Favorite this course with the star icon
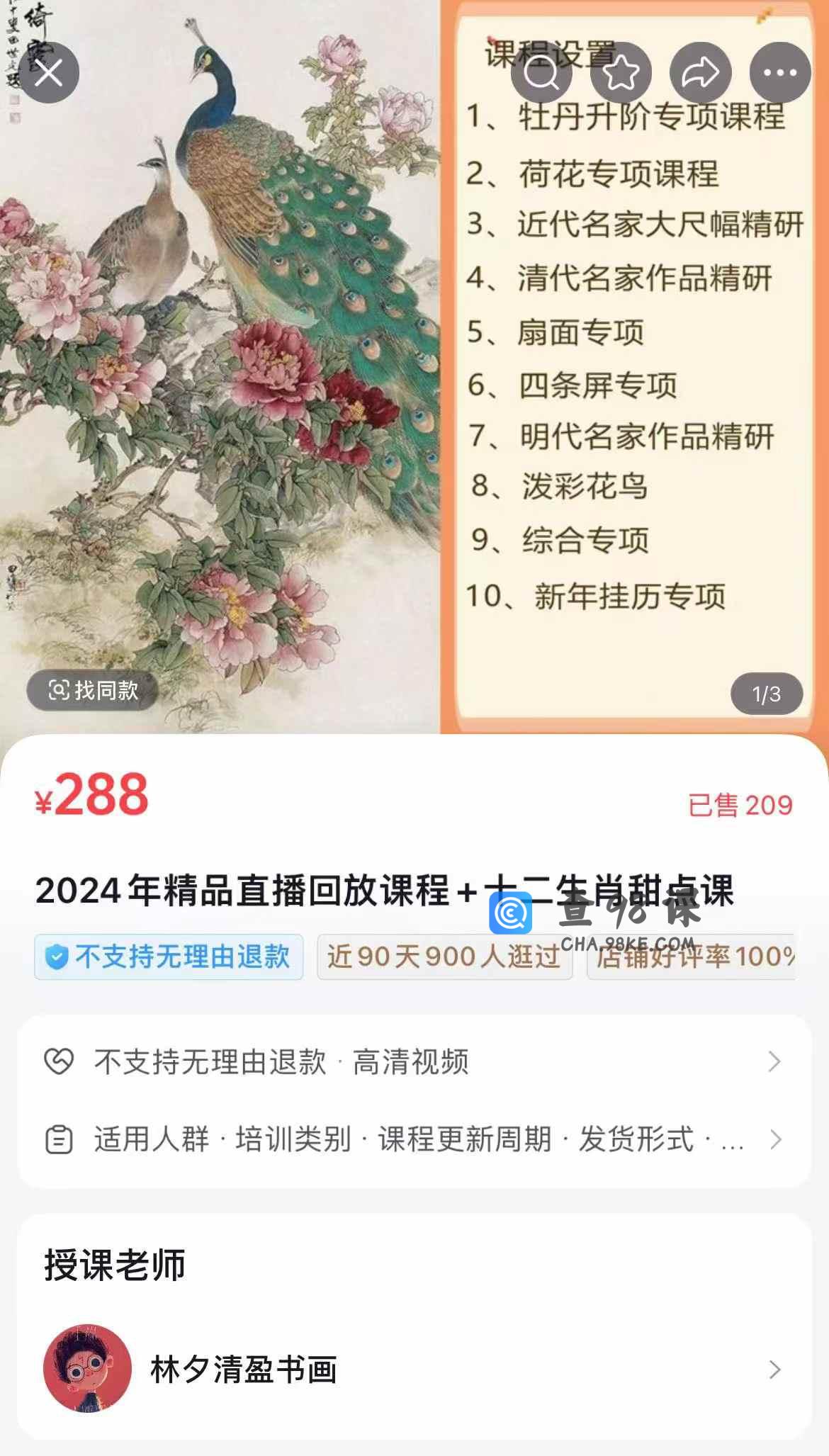This screenshot has height=1456, width=829. click(x=621, y=72)
